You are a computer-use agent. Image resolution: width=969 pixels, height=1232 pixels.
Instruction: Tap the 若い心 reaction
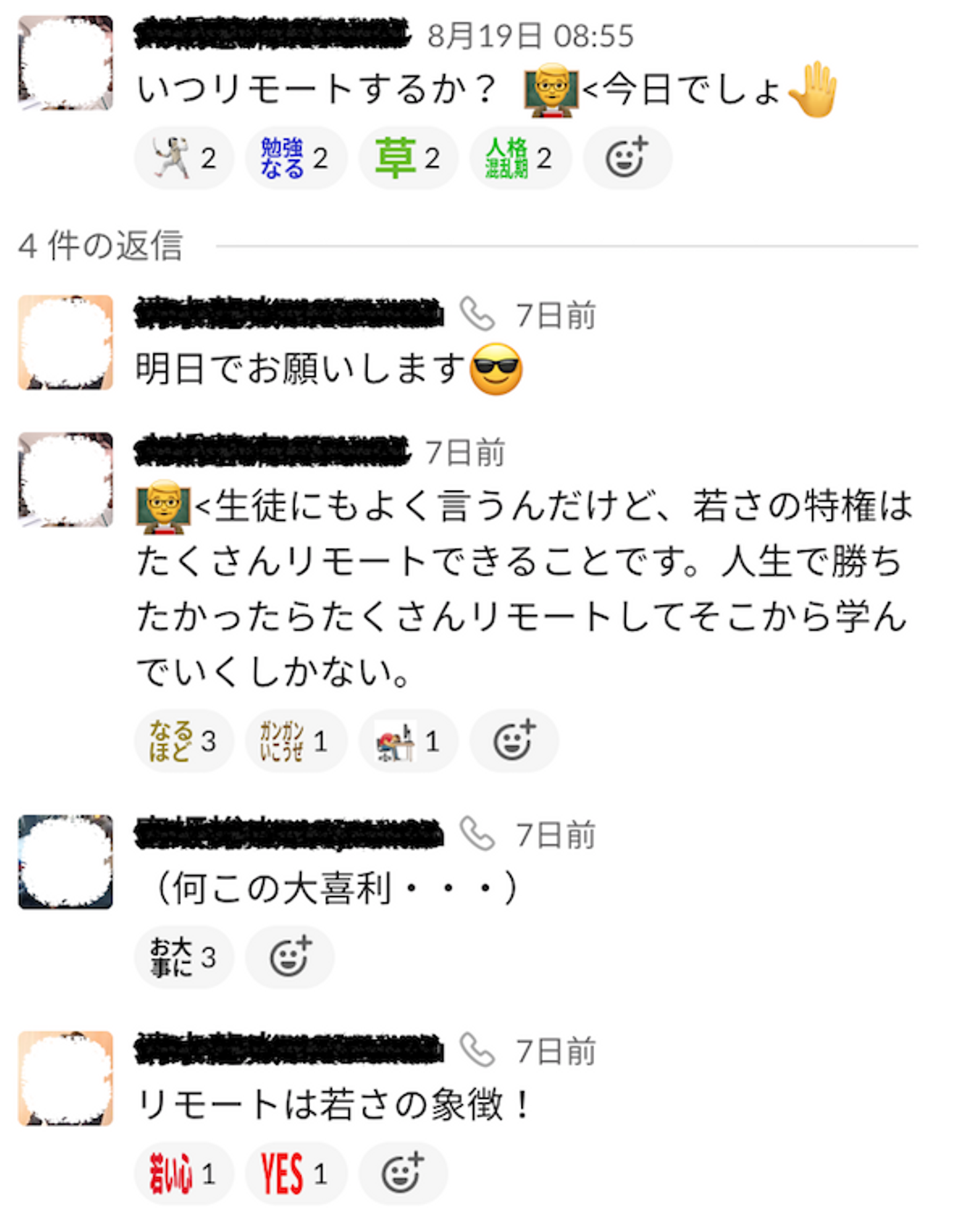(184, 1173)
